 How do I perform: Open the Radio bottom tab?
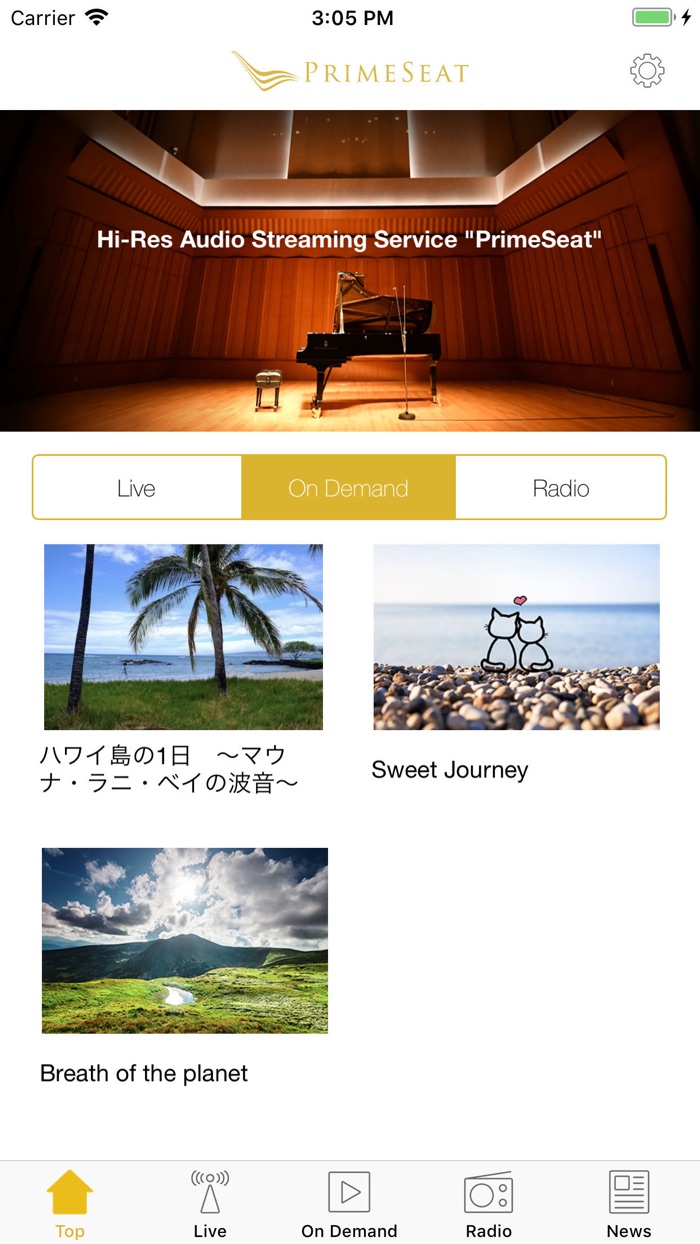[488, 1204]
